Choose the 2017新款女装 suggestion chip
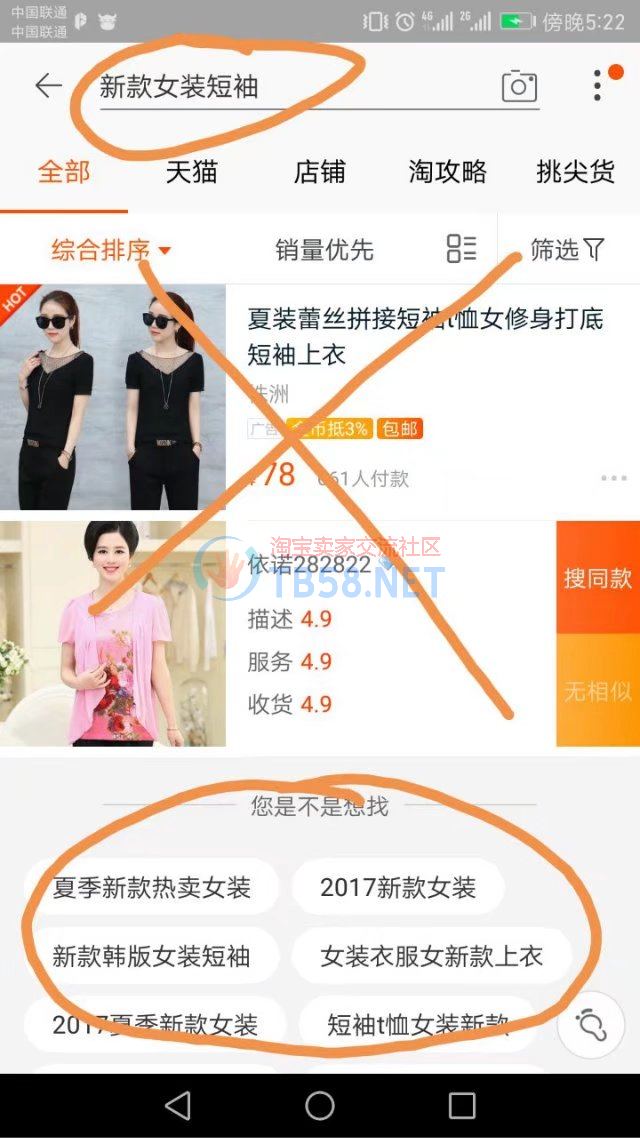The height and width of the screenshot is (1138, 640). coord(398,887)
